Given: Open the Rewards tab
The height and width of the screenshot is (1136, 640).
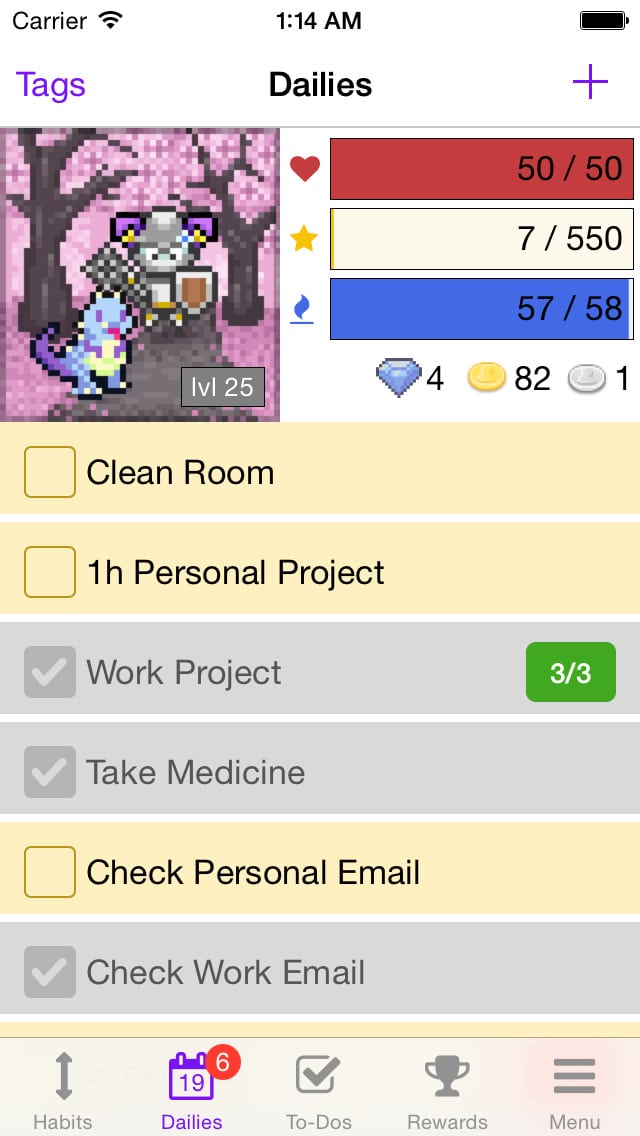Looking at the screenshot, I should click(x=447, y=1090).
